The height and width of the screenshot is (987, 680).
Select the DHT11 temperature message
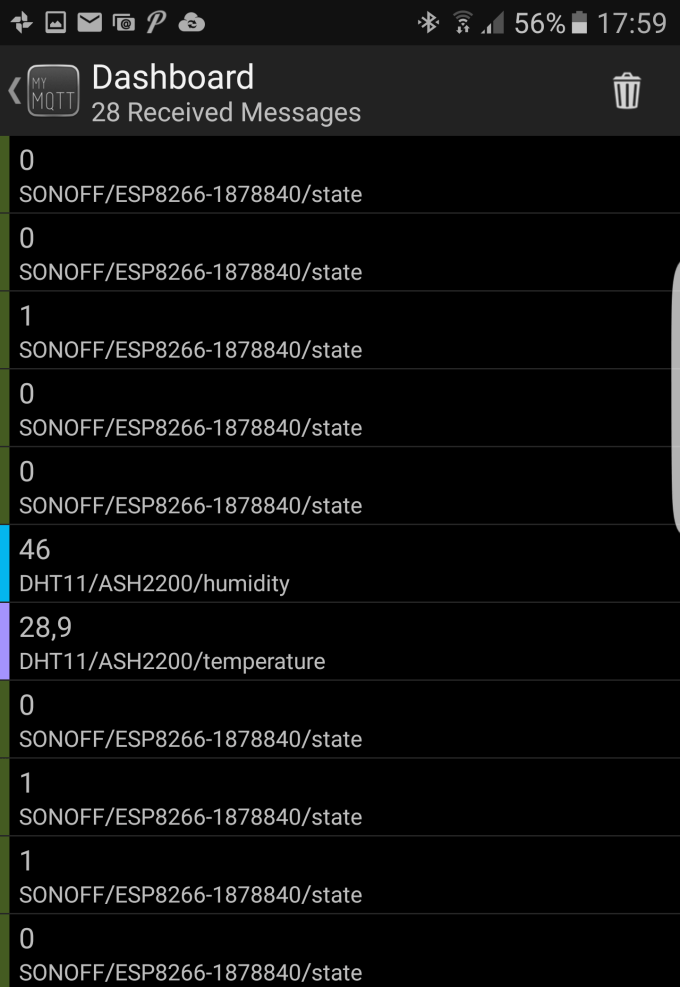pyautogui.click(x=340, y=642)
